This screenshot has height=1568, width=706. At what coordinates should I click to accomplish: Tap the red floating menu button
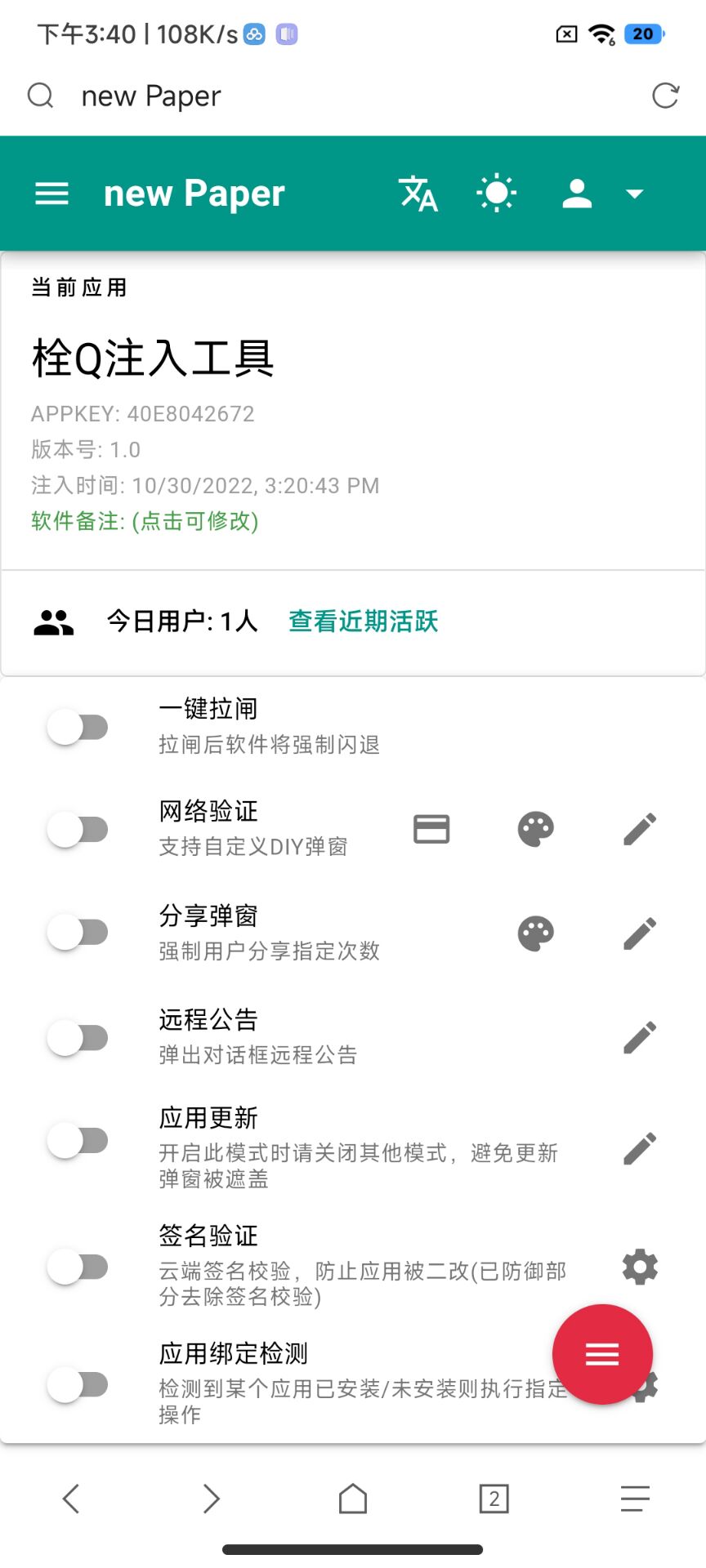pos(602,1354)
